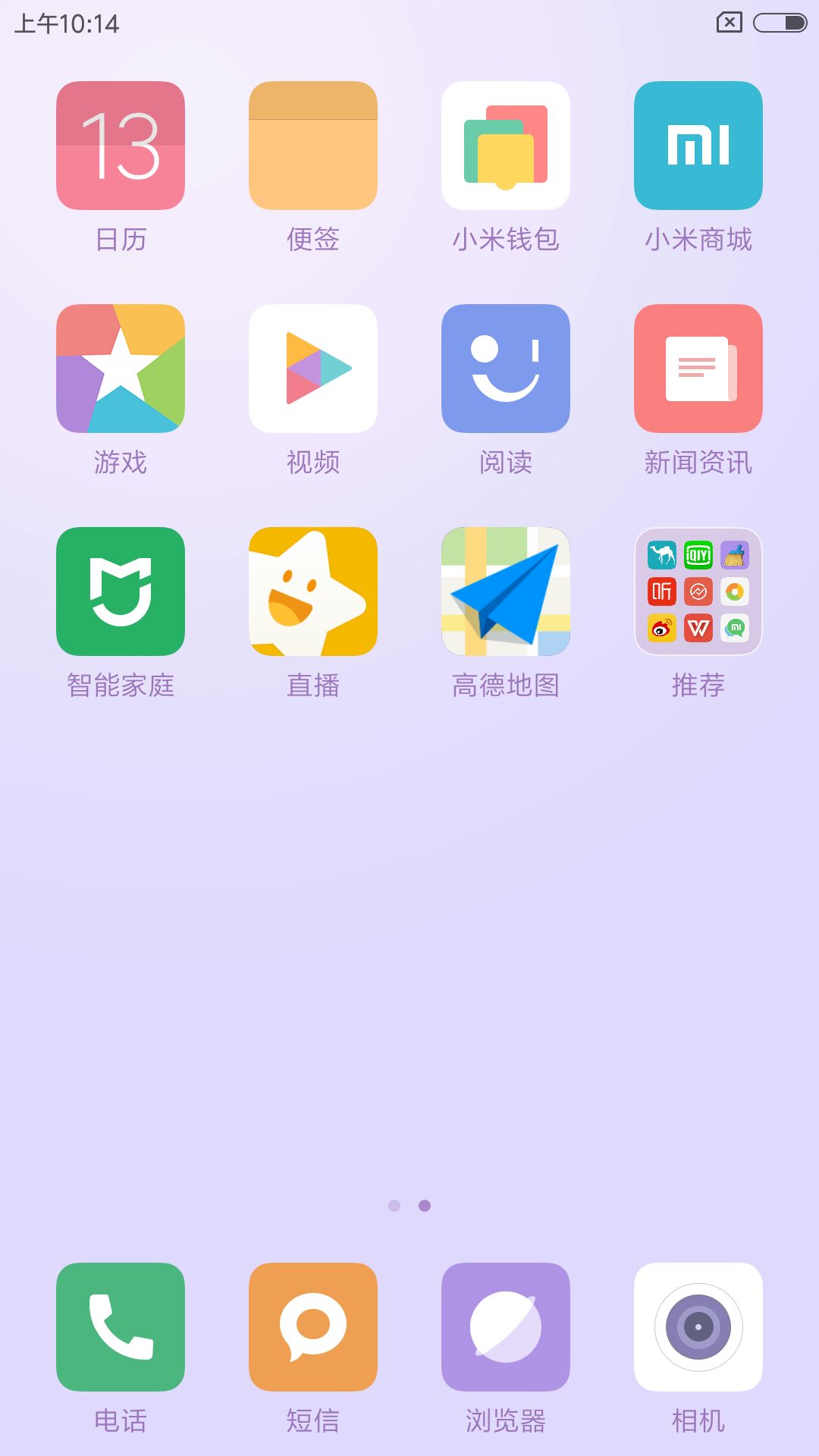Image resolution: width=819 pixels, height=1456 pixels.
Task: Open 短信 messaging from the dock
Action: (312, 1326)
